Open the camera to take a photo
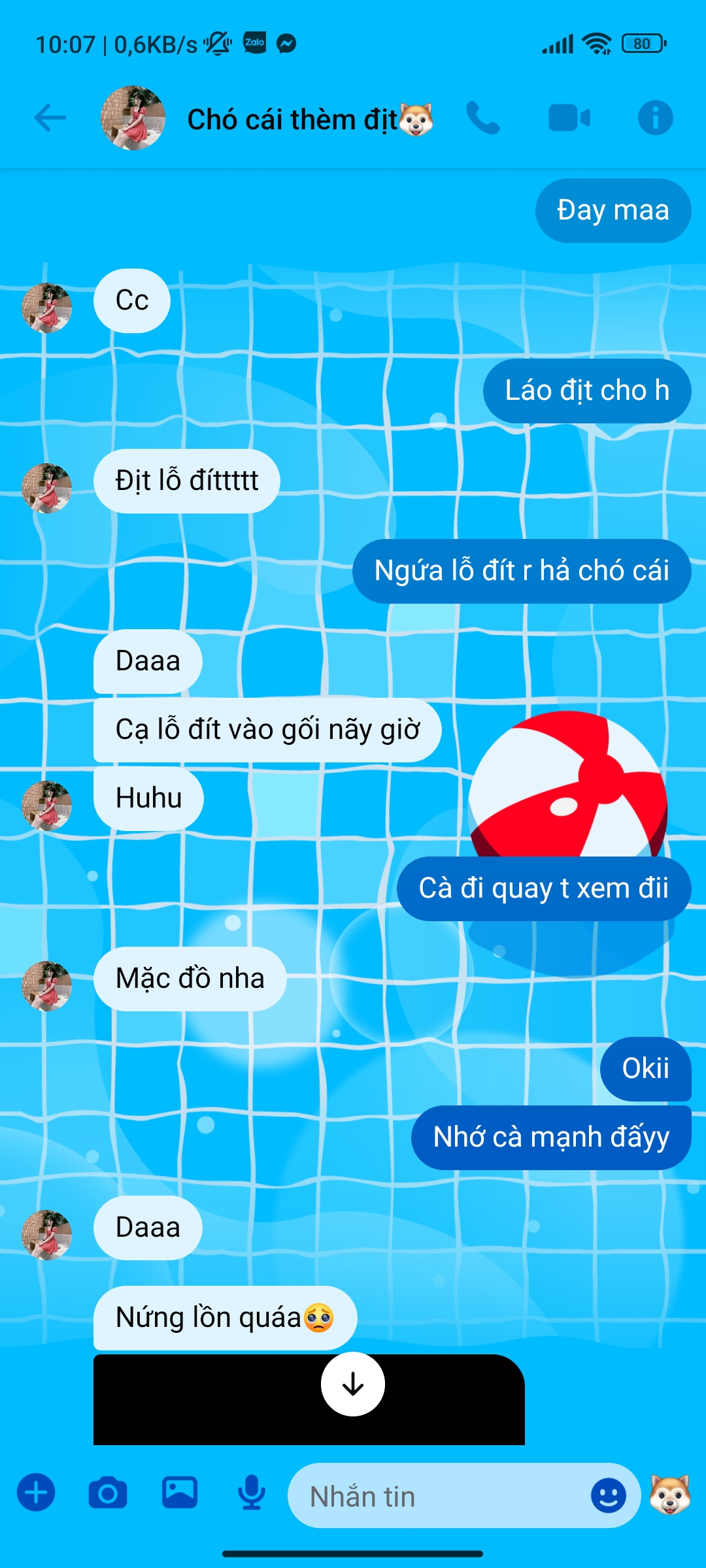This screenshot has width=706, height=1568. click(108, 1494)
